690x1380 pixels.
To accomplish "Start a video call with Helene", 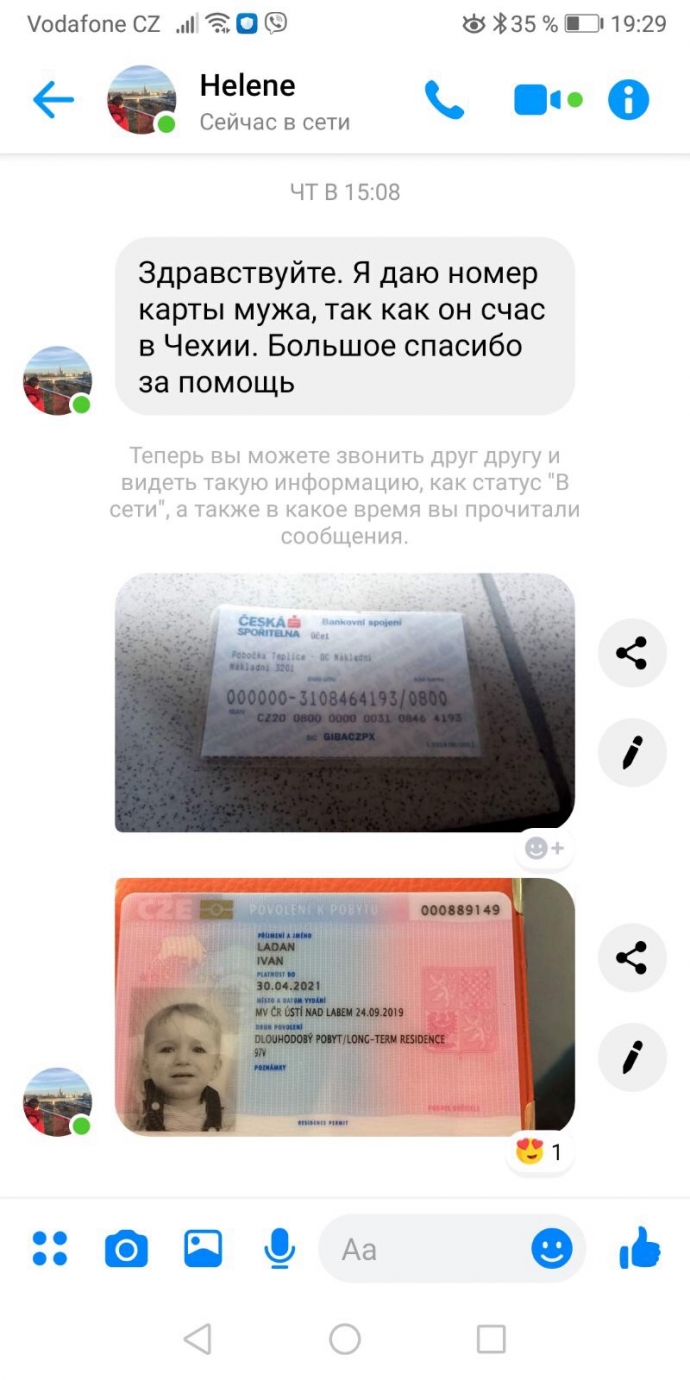I will [540, 100].
